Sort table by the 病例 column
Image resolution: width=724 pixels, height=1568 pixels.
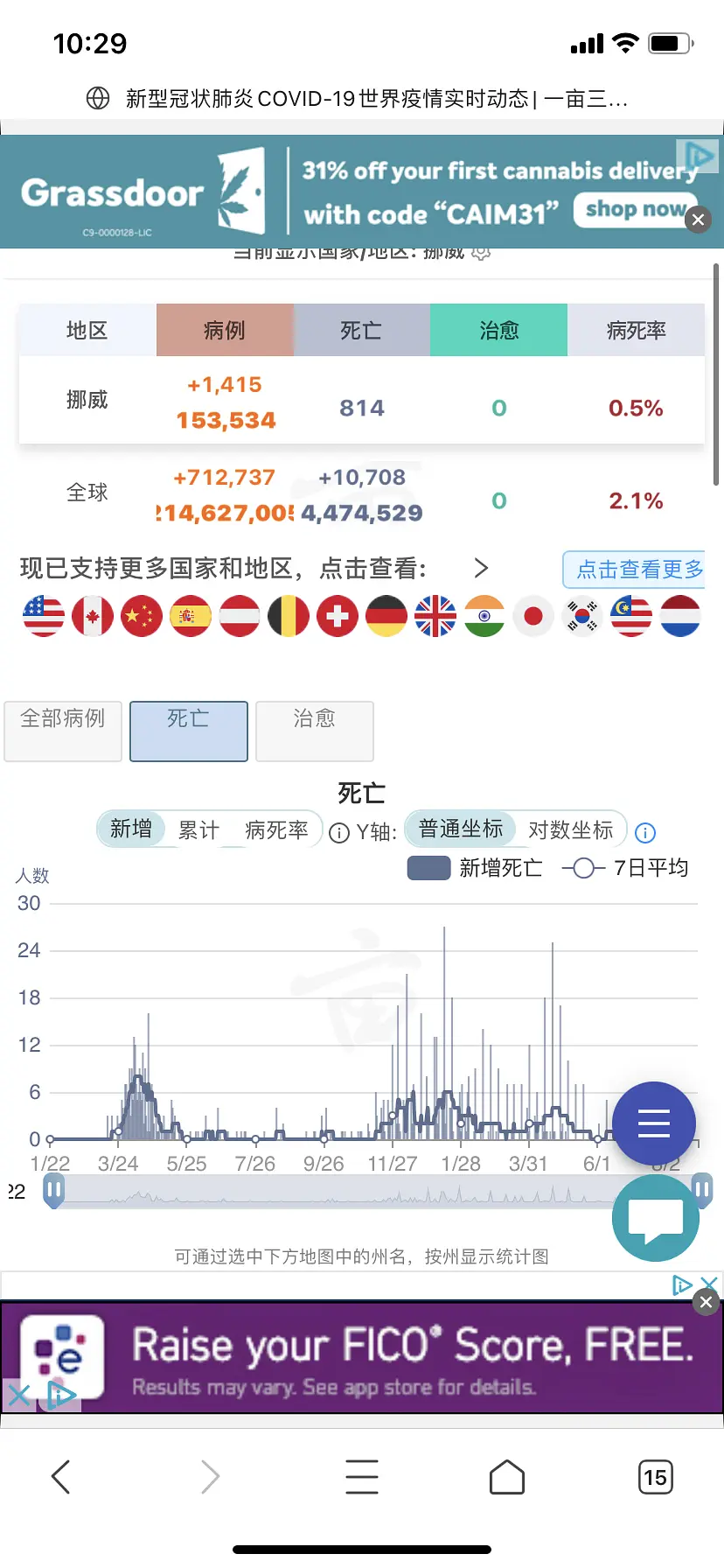point(225,330)
